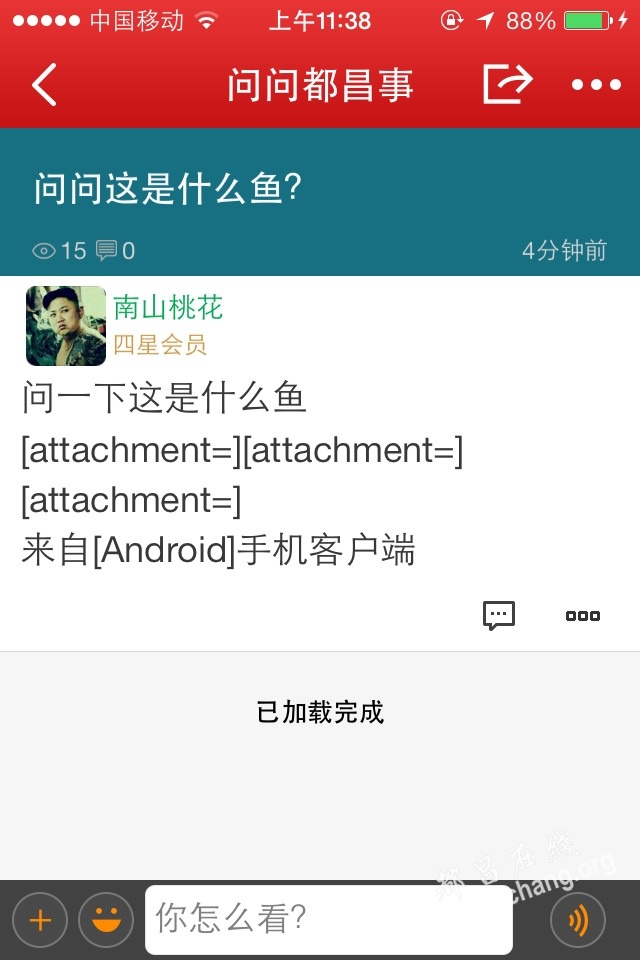Viewport: 640px width, 960px height.
Task: Focus the 你怎么看? reply field
Action: [x=328, y=919]
